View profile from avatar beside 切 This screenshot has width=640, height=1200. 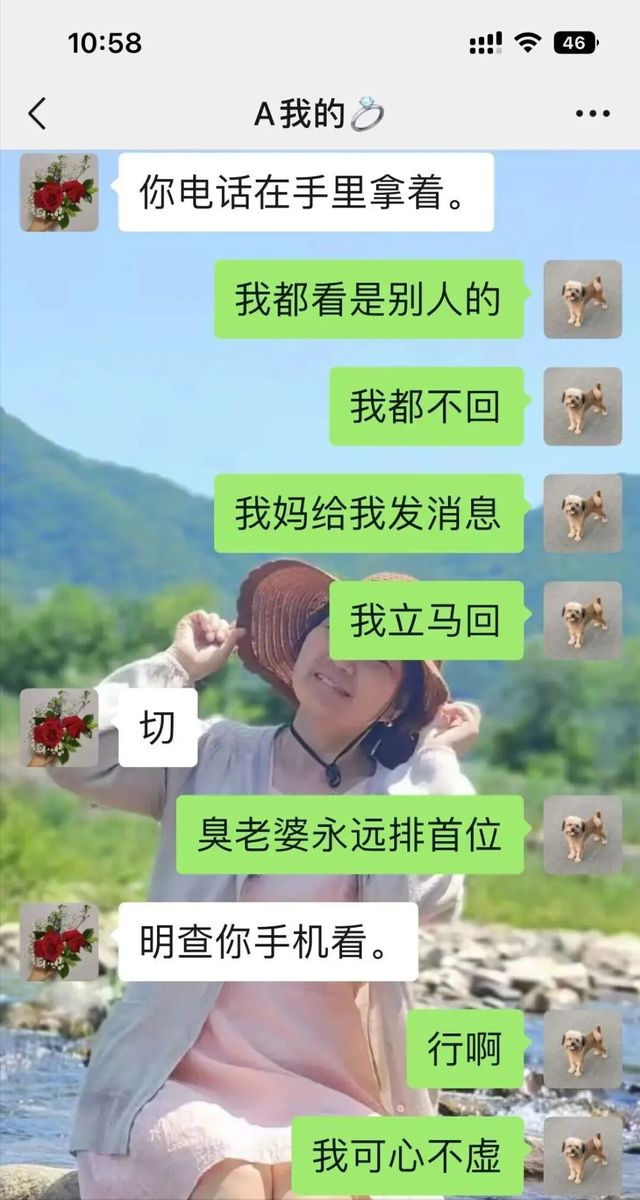coord(59,728)
